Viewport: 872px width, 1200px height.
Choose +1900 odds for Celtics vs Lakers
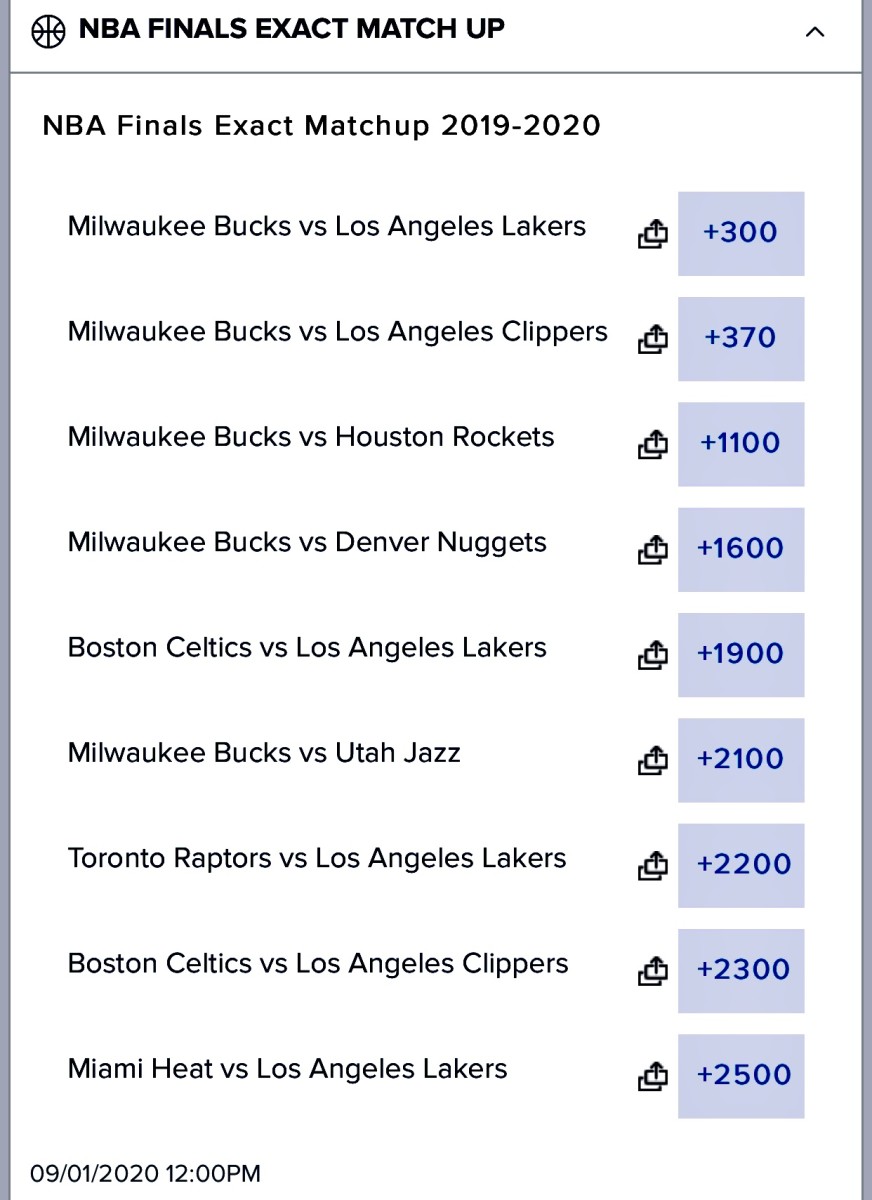coord(740,654)
